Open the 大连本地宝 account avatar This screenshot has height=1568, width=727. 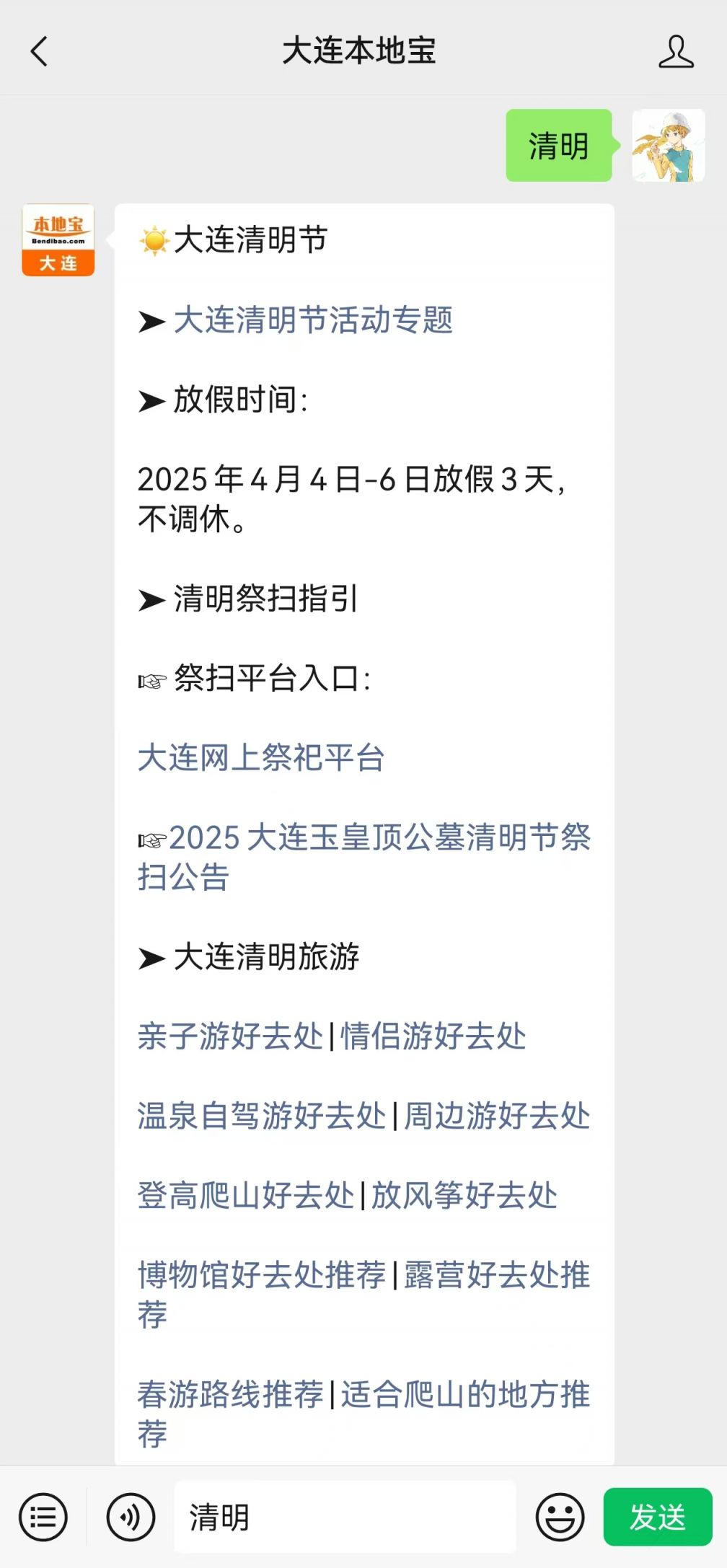tap(58, 240)
